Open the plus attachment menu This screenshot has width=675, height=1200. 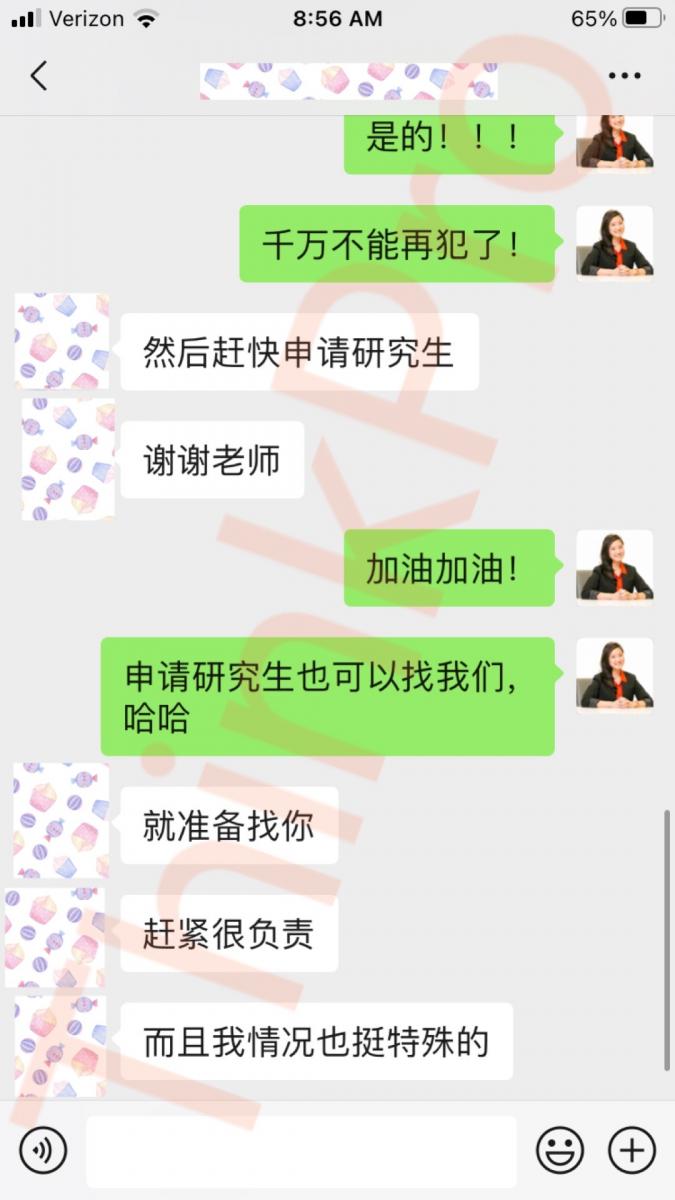tap(632, 1150)
